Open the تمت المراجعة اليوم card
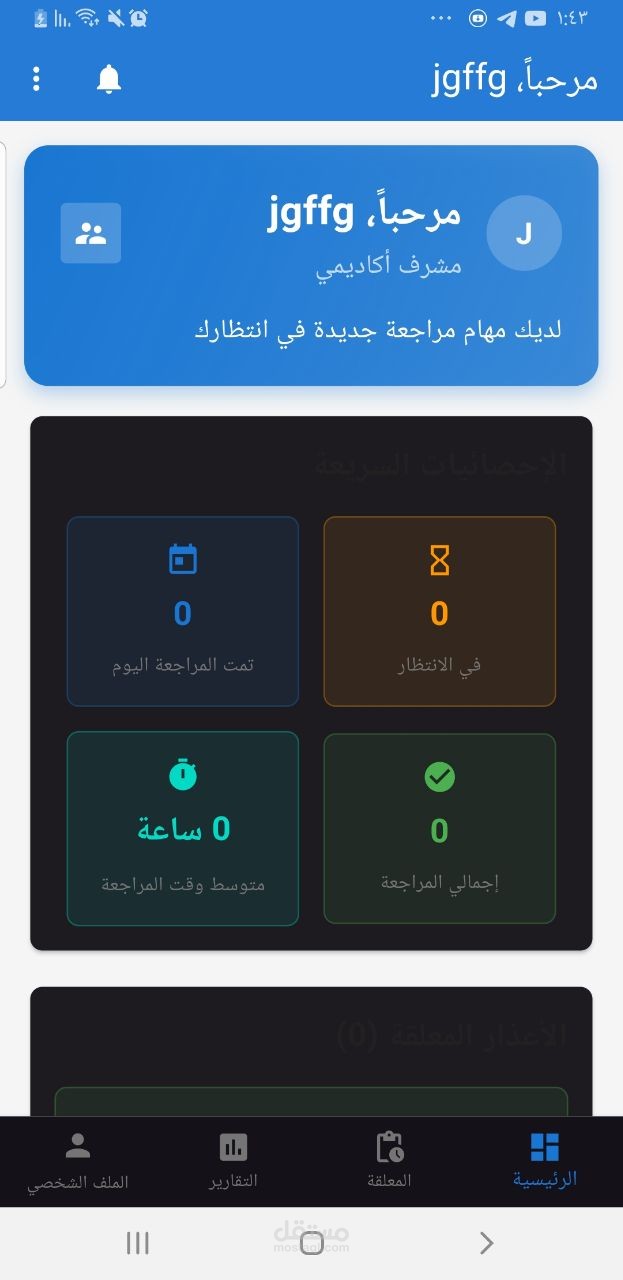The image size is (623, 1280). click(183, 611)
